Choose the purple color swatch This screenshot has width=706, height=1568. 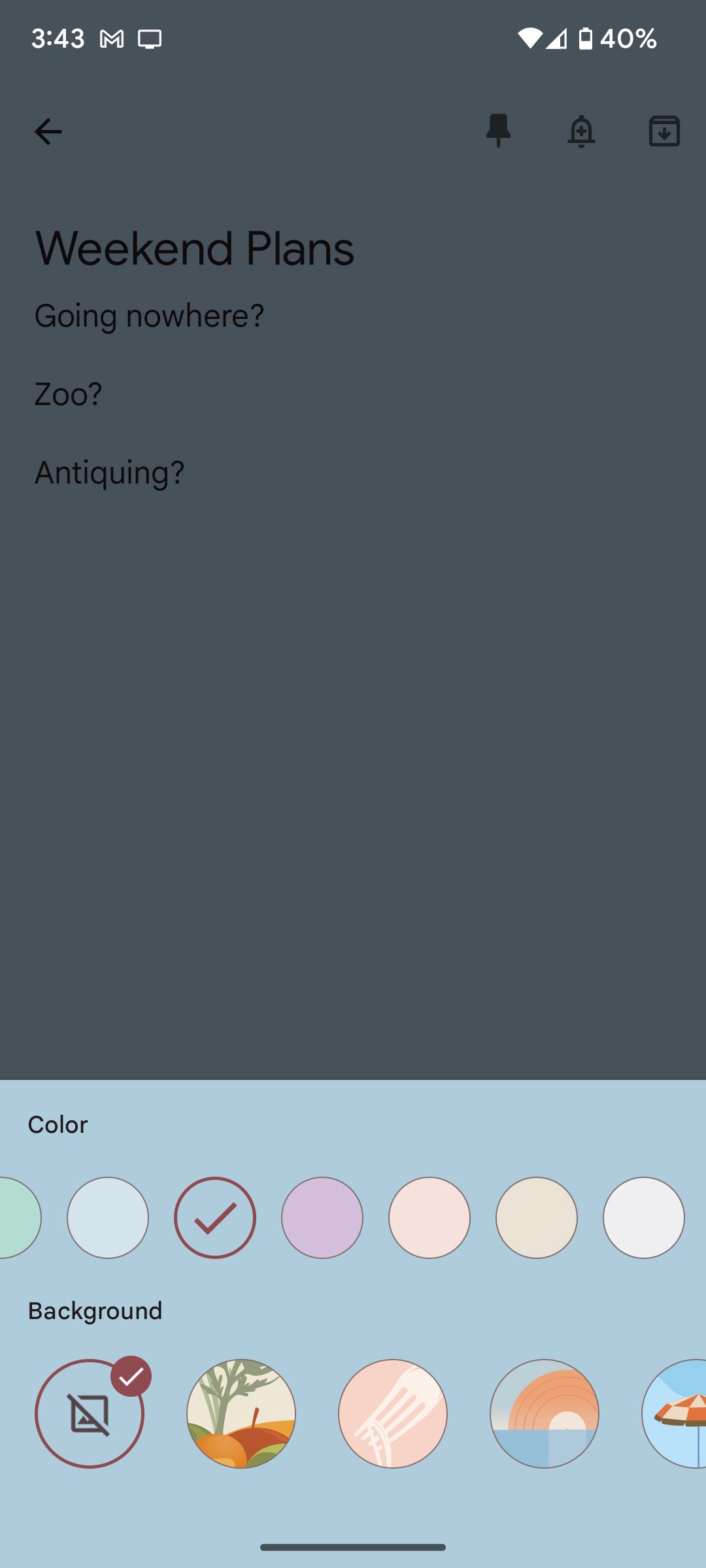(x=322, y=1218)
